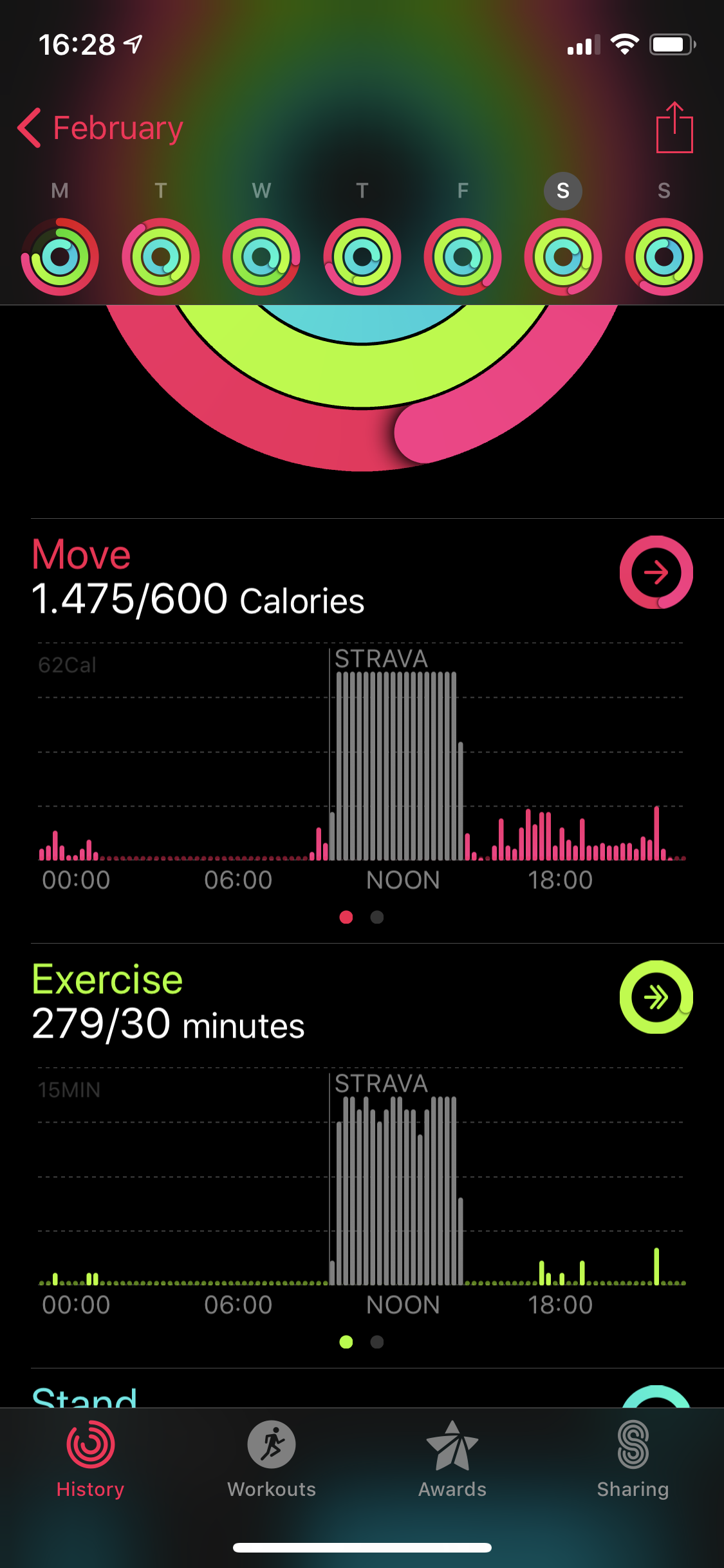Image resolution: width=724 pixels, height=1568 pixels.
Task: View Wednesday's activity rings
Action: 261,257
